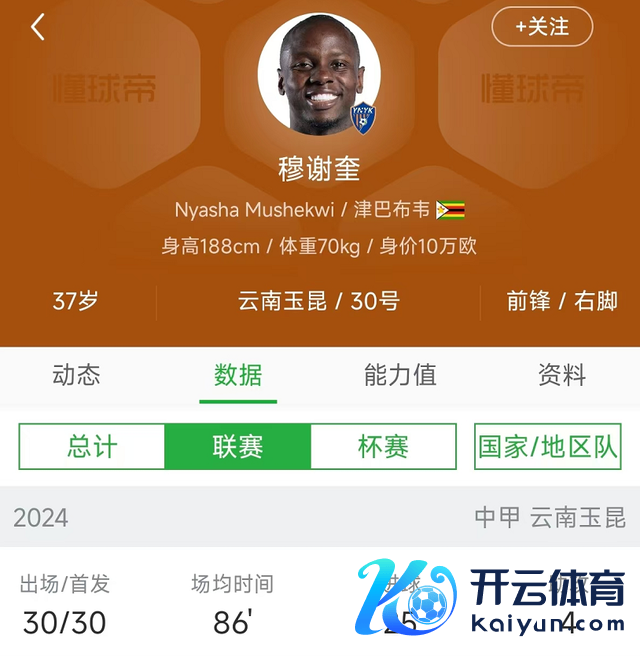This screenshot has height=657, width=640.
Task: Switch to the 动态 tab
Action: tap(76, 375)
